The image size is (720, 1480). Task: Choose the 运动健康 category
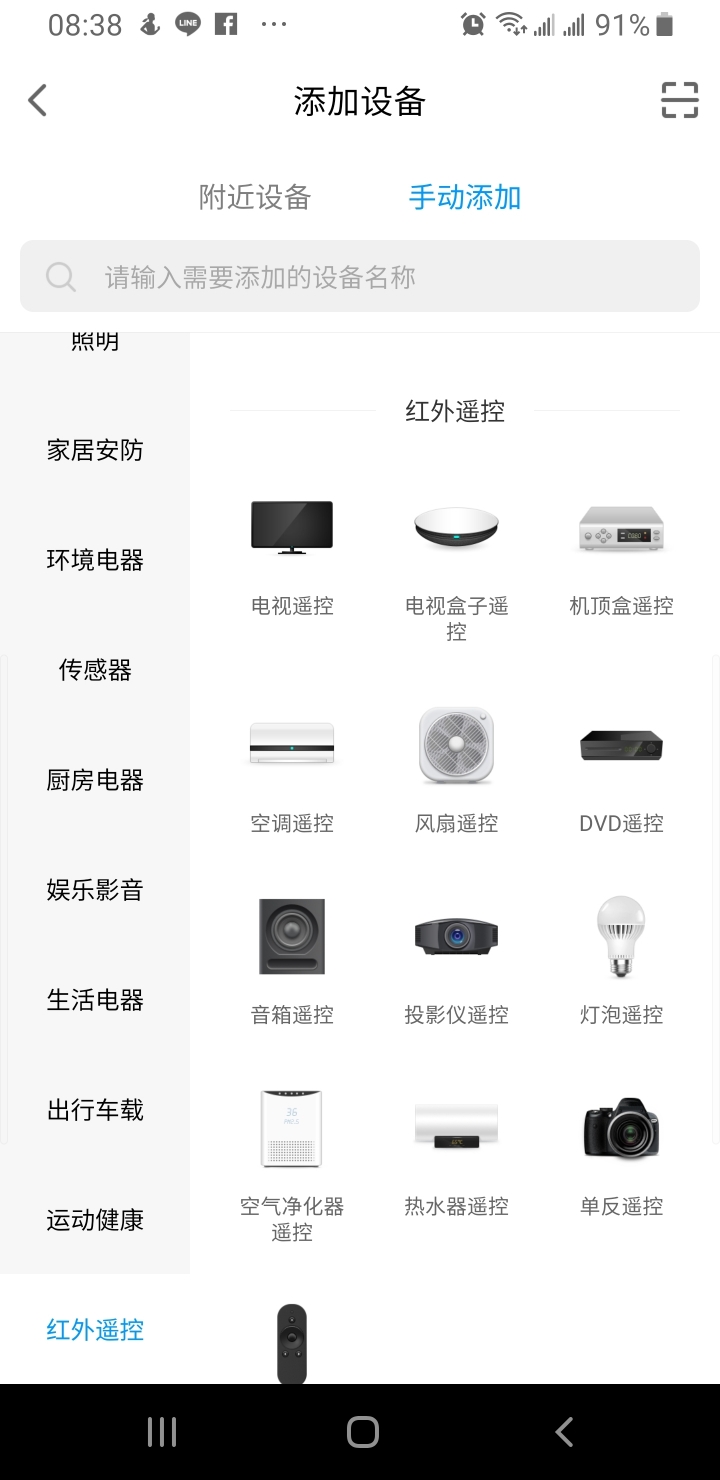coord(95,1220)
